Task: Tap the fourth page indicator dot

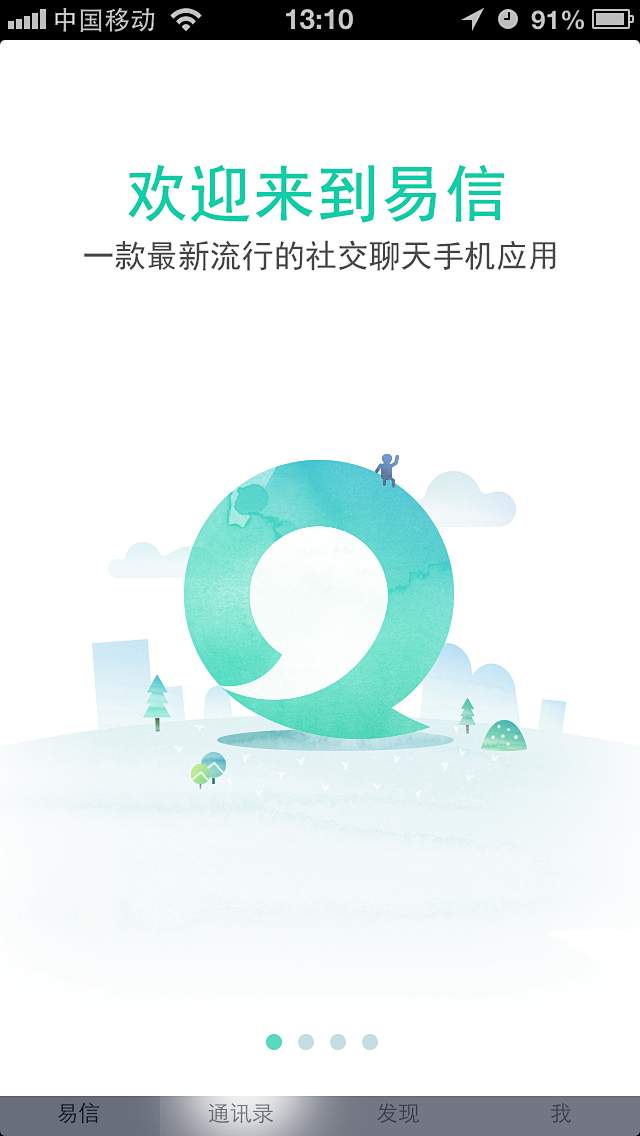Action: 370,1042
